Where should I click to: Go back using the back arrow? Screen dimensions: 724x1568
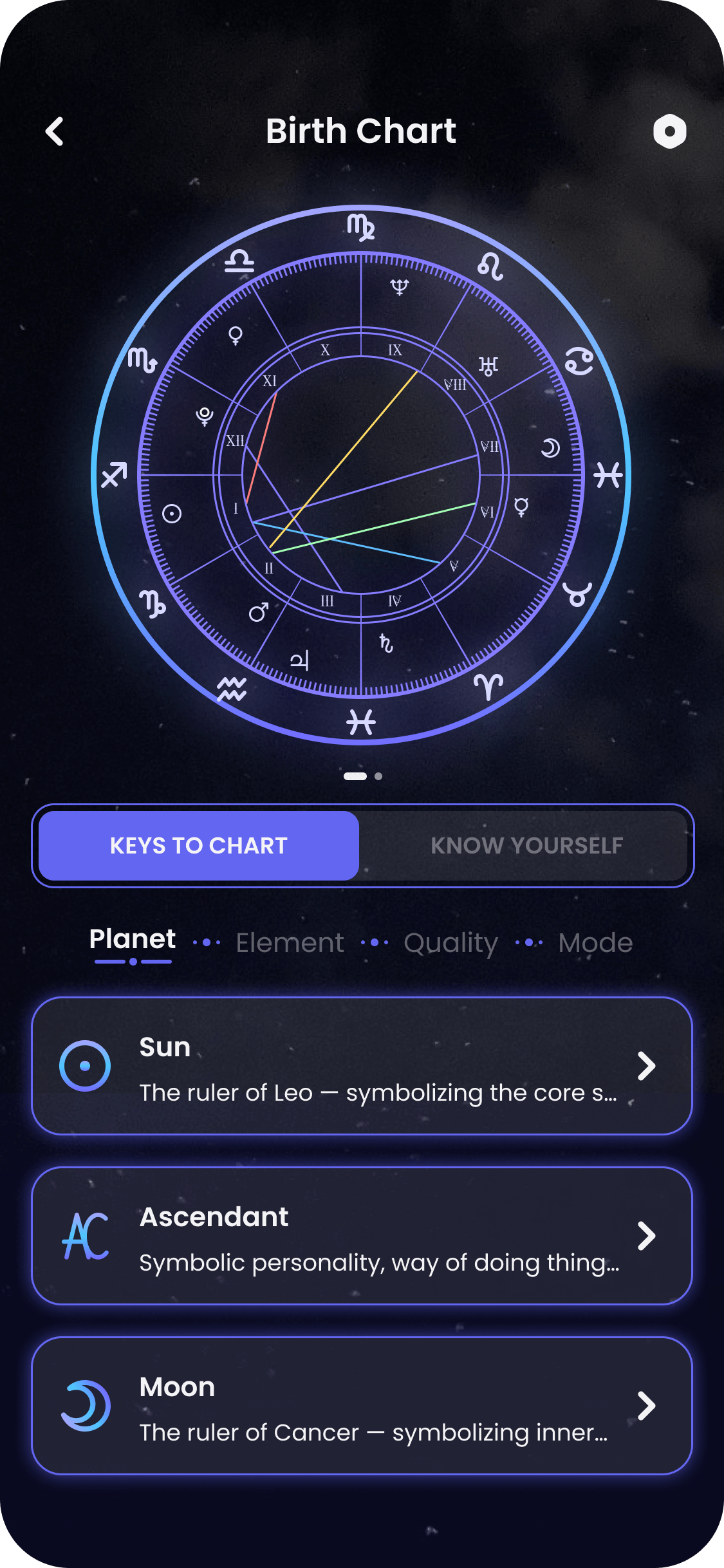(x=55, y=131)
